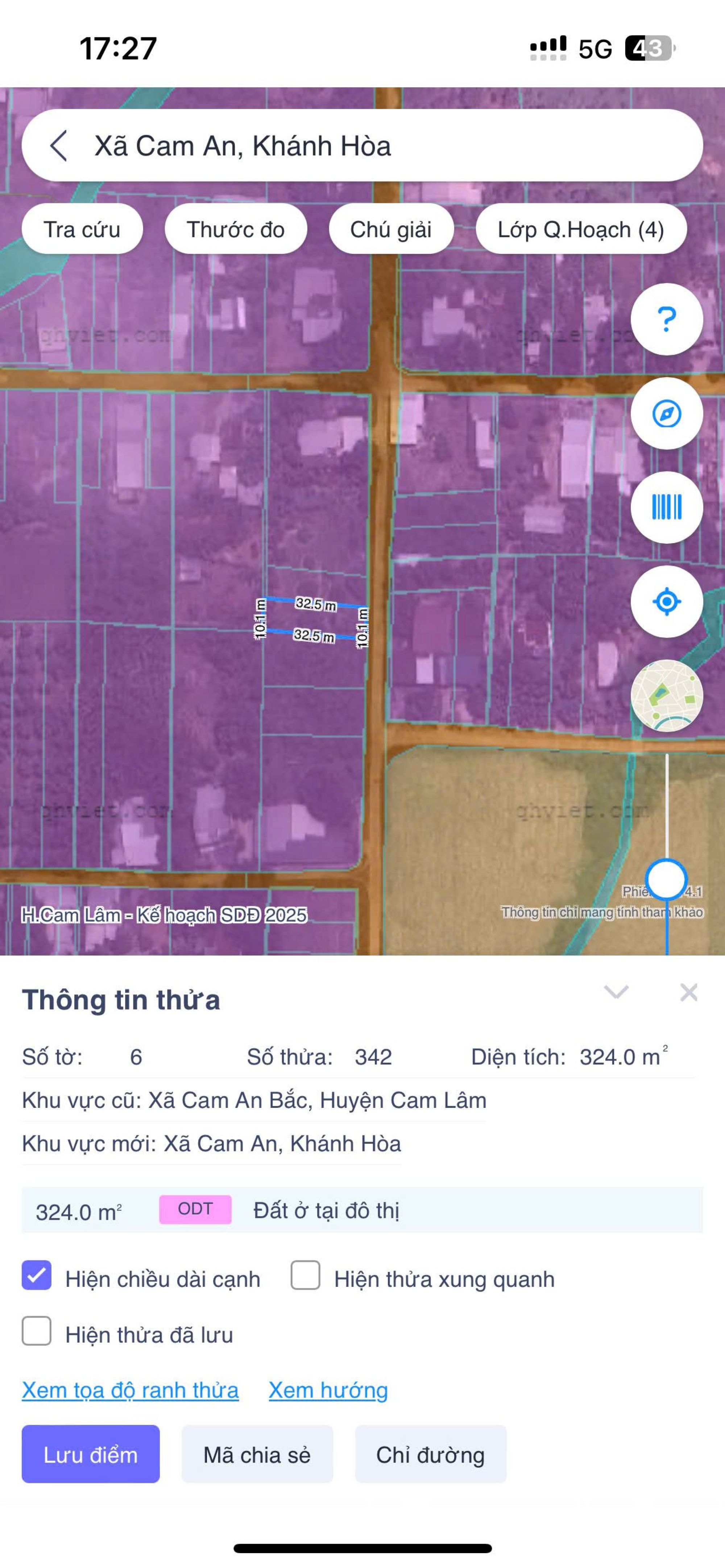Open Xem tọa độ ranh thửa link
The width and height of the screenshot is (725, 1568).
click(x=130, y=1390)
